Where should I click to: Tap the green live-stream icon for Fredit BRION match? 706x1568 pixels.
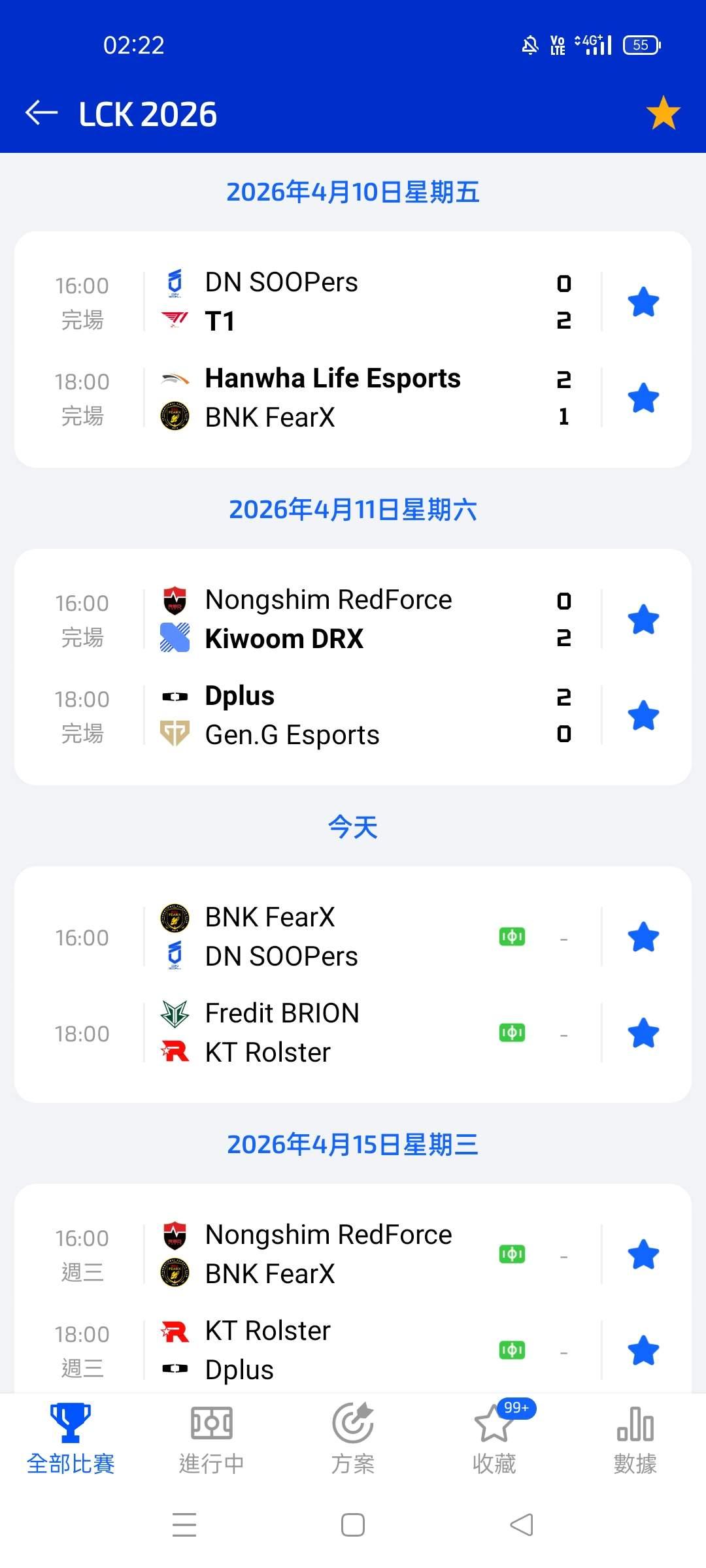(x=512, y=1033)
